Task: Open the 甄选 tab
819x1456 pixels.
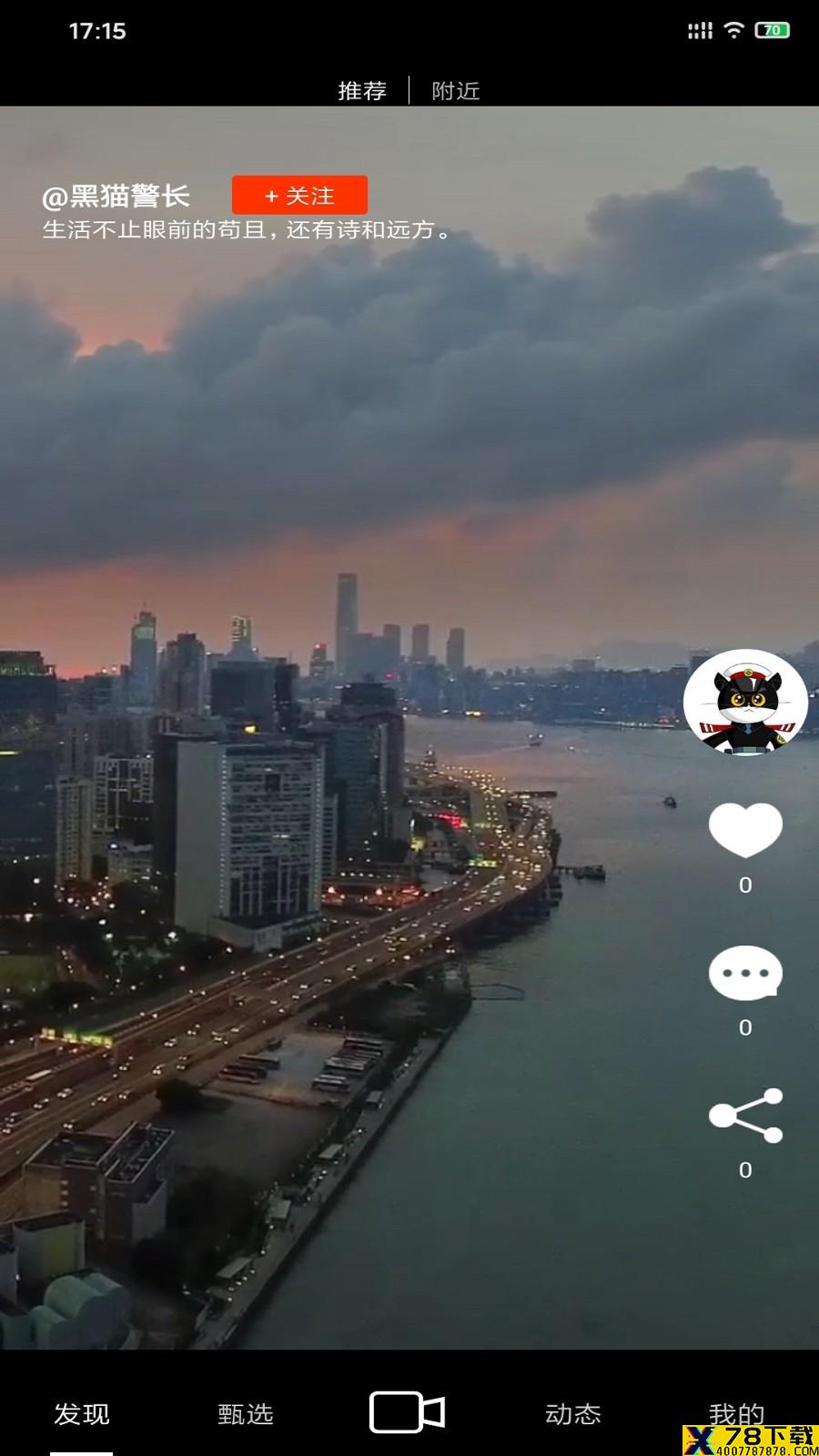Action: 246,1413
